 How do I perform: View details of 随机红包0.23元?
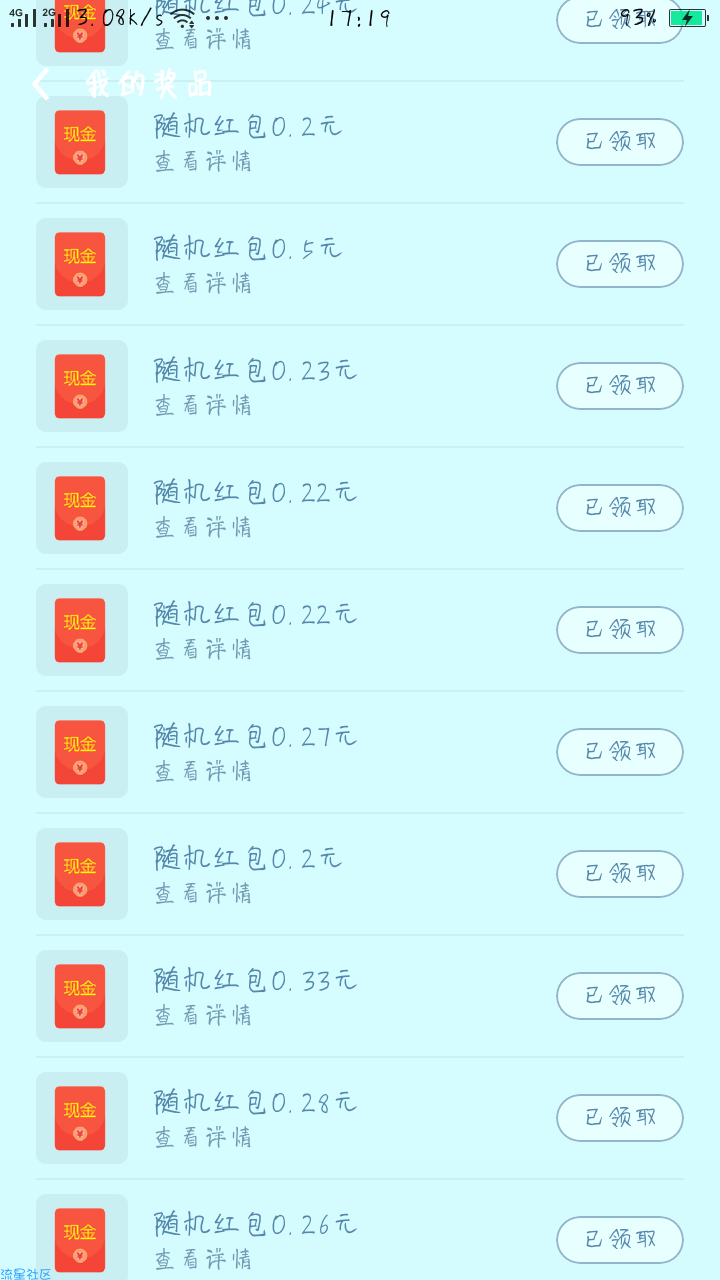[203, 405]
